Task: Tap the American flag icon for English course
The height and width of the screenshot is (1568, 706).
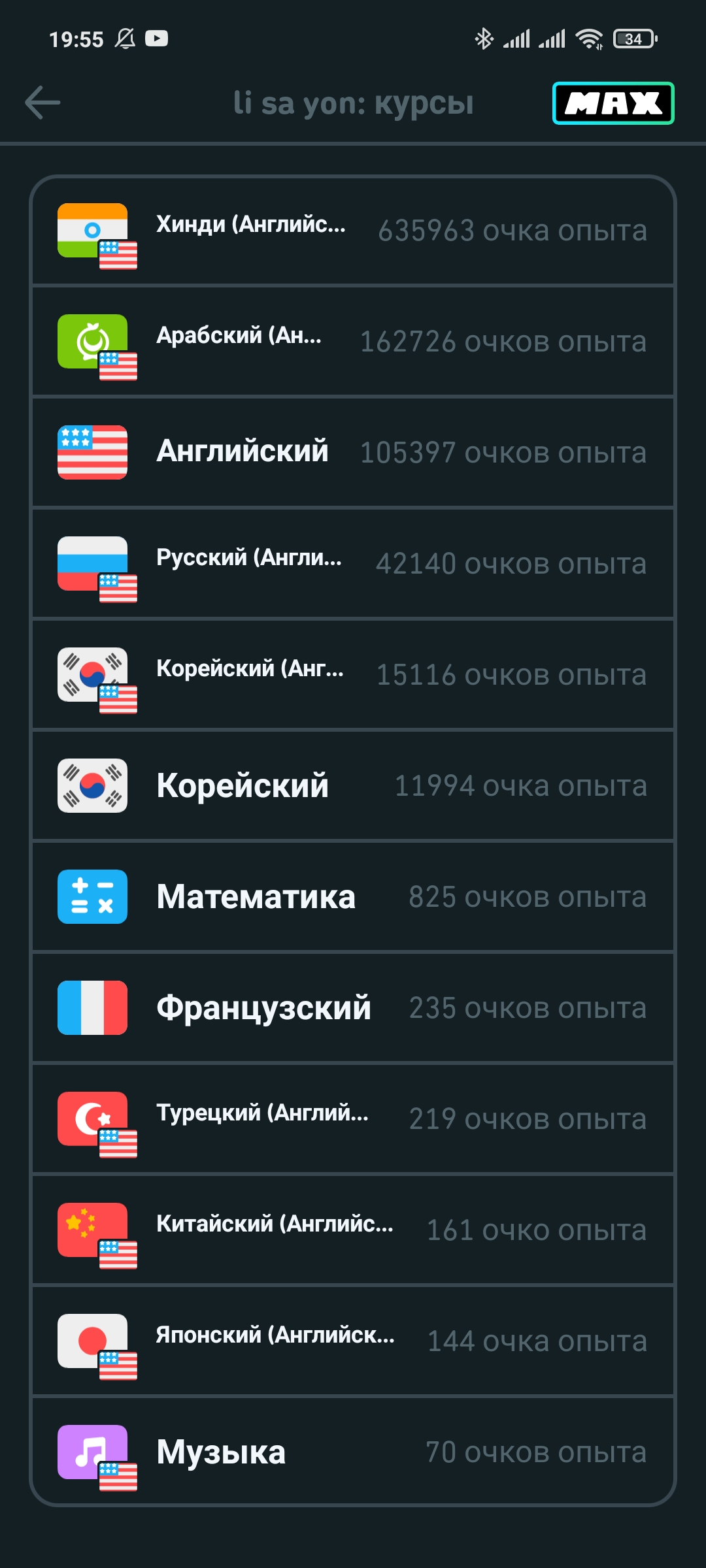Action: tap(93, 451)
